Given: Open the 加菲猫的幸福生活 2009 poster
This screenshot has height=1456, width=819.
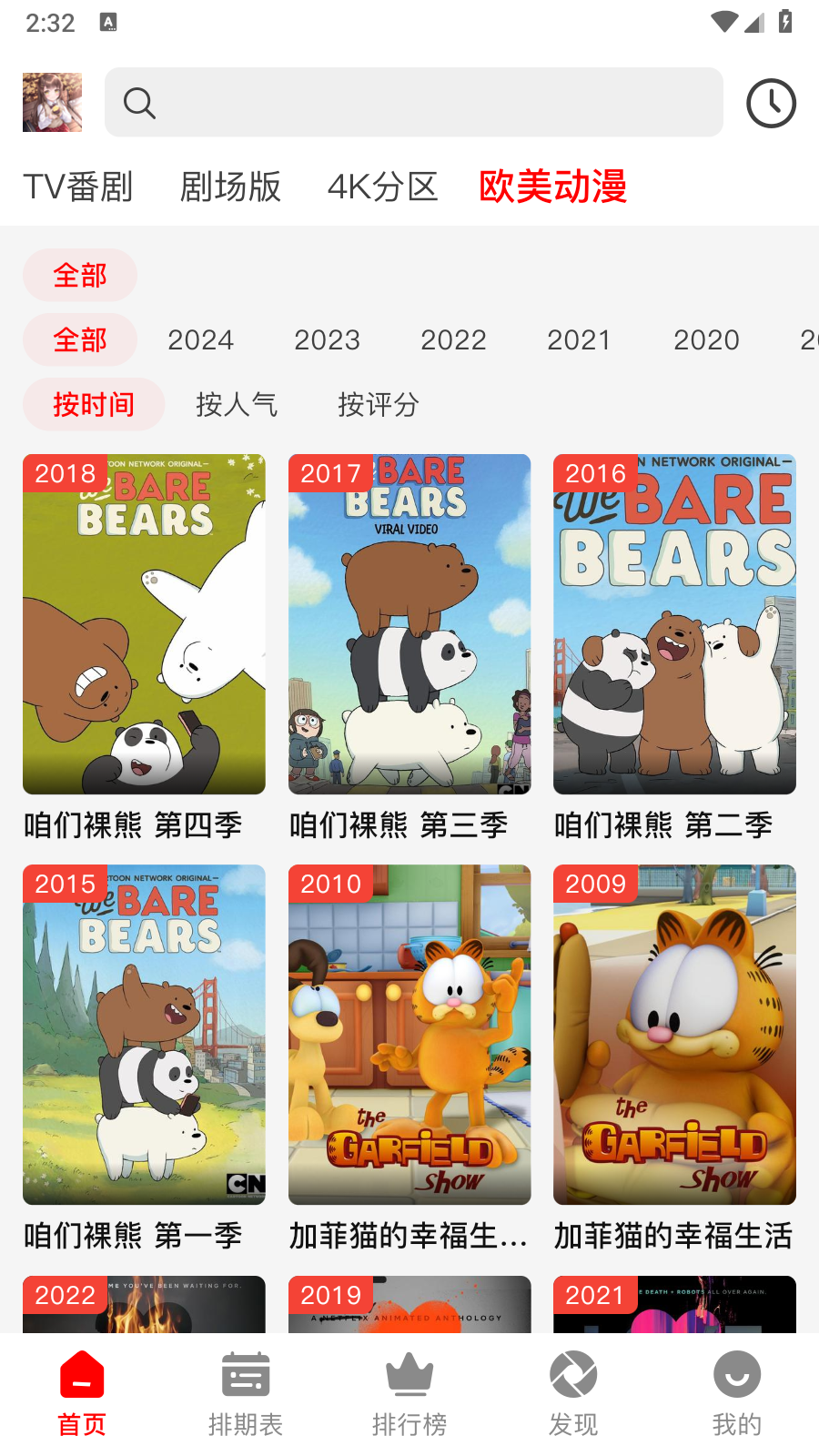Looking at the screenshot, I should [x=674, y=1035].
